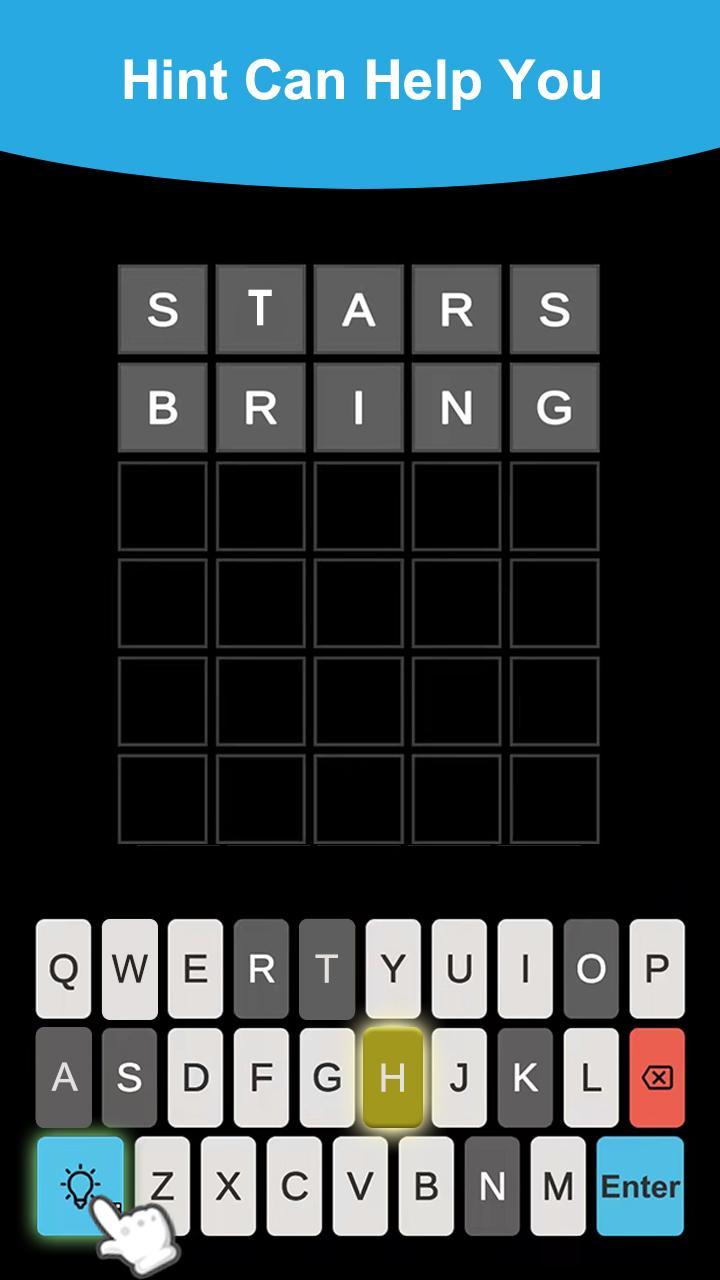This screenshot has height=1280, width=720.
Task: Add the letter P
Action: pos(657,969)
